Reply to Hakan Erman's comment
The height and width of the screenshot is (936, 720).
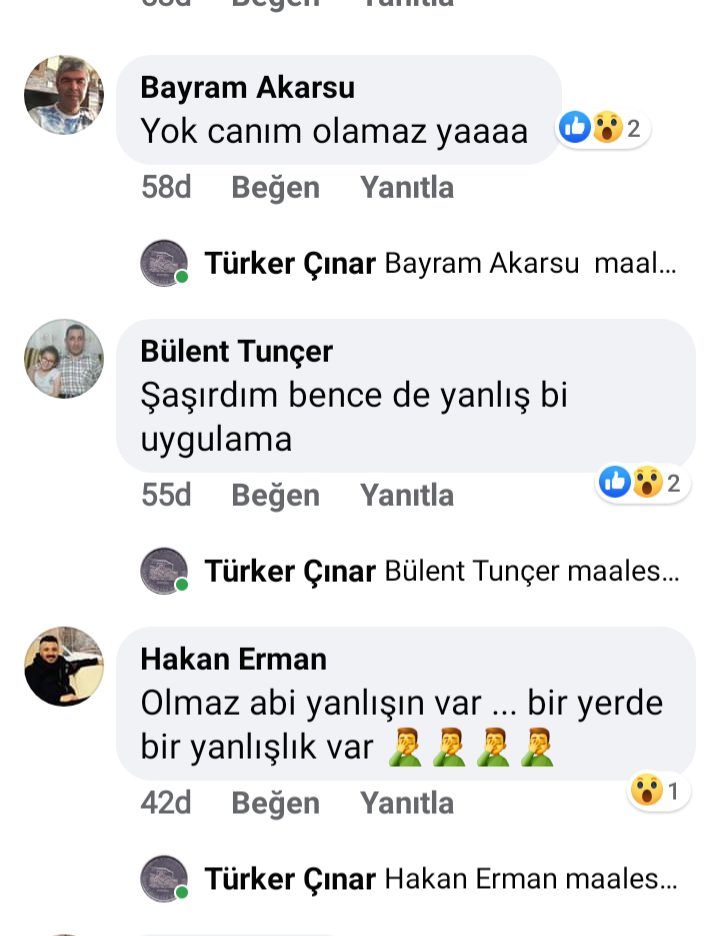pyautogui.click(x=406, y=804)
